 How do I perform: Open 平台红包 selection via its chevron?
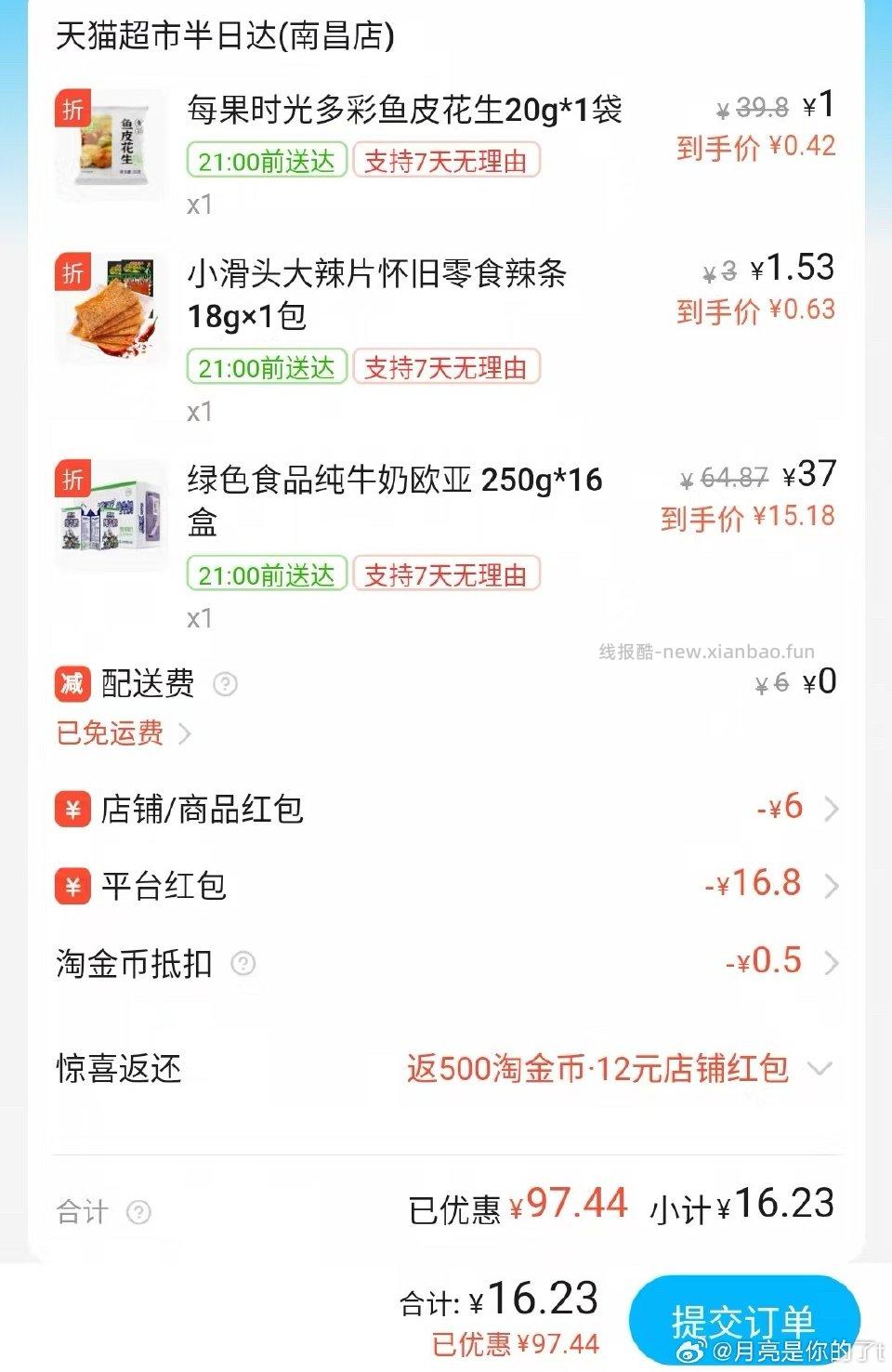pos(830,886)
